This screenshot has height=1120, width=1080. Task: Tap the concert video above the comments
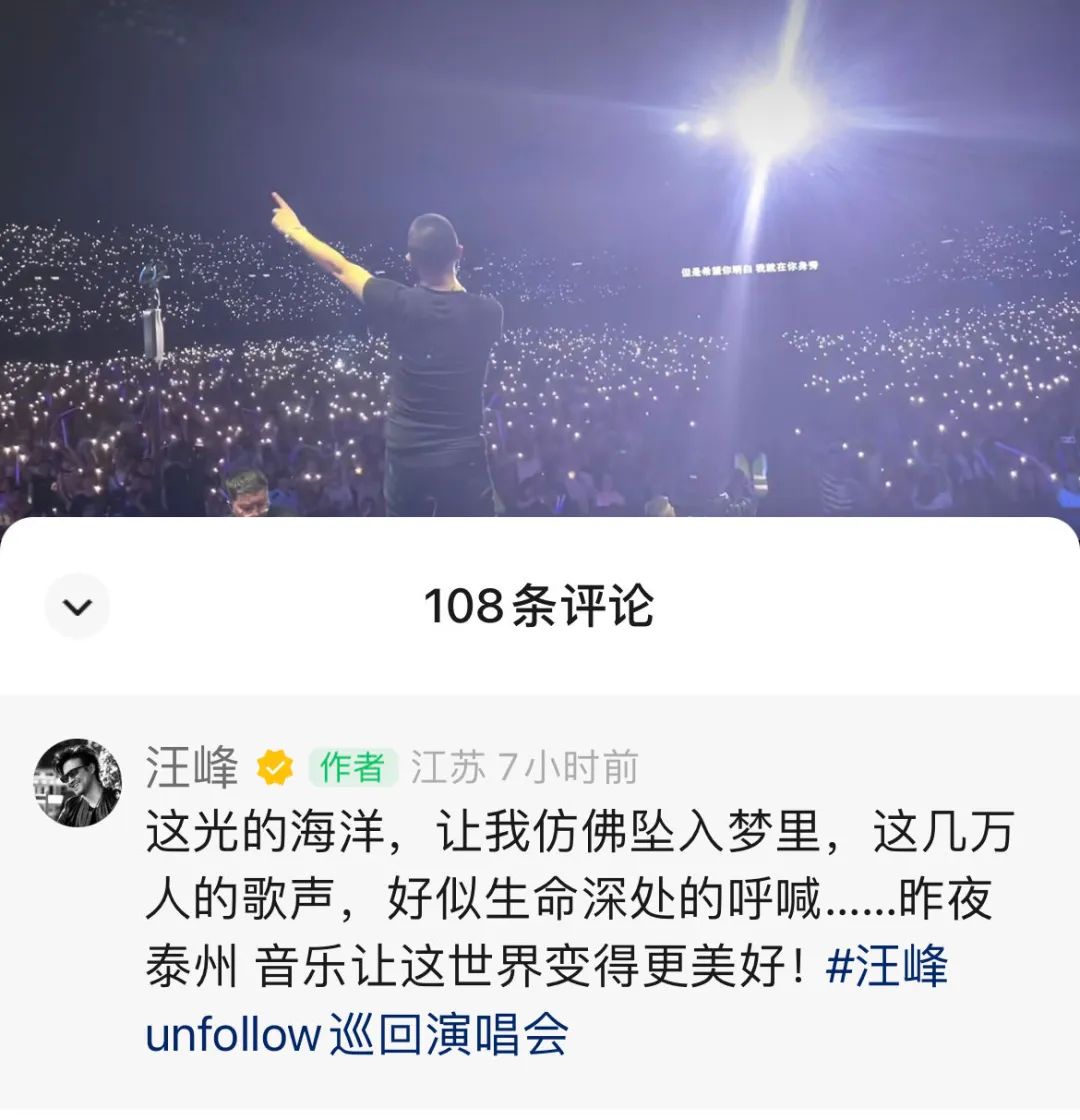coord(540,260)
